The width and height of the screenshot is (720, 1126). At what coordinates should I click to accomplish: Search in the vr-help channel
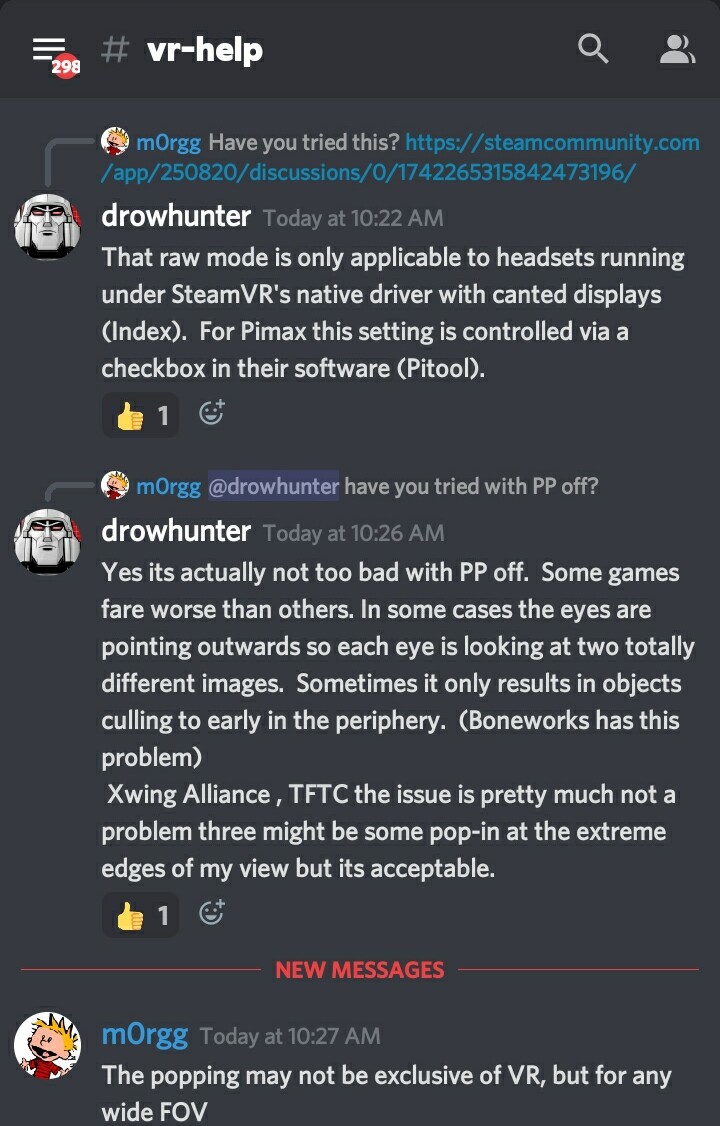tap(593, 49)
